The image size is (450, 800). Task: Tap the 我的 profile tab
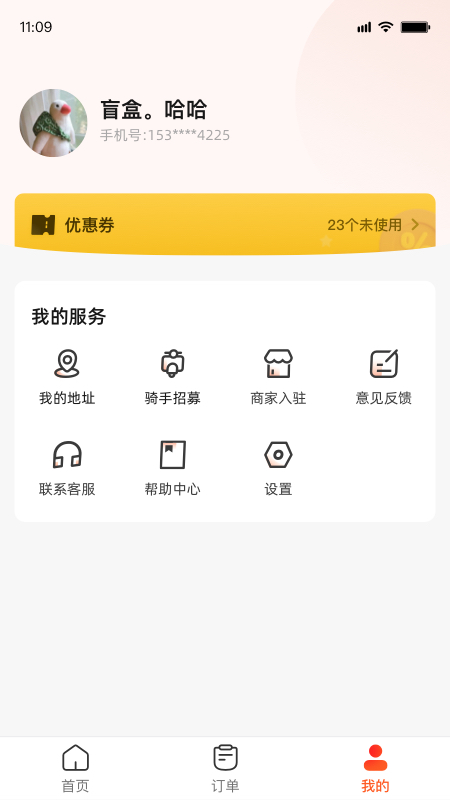pyautogui.click(x=375, y=768)
